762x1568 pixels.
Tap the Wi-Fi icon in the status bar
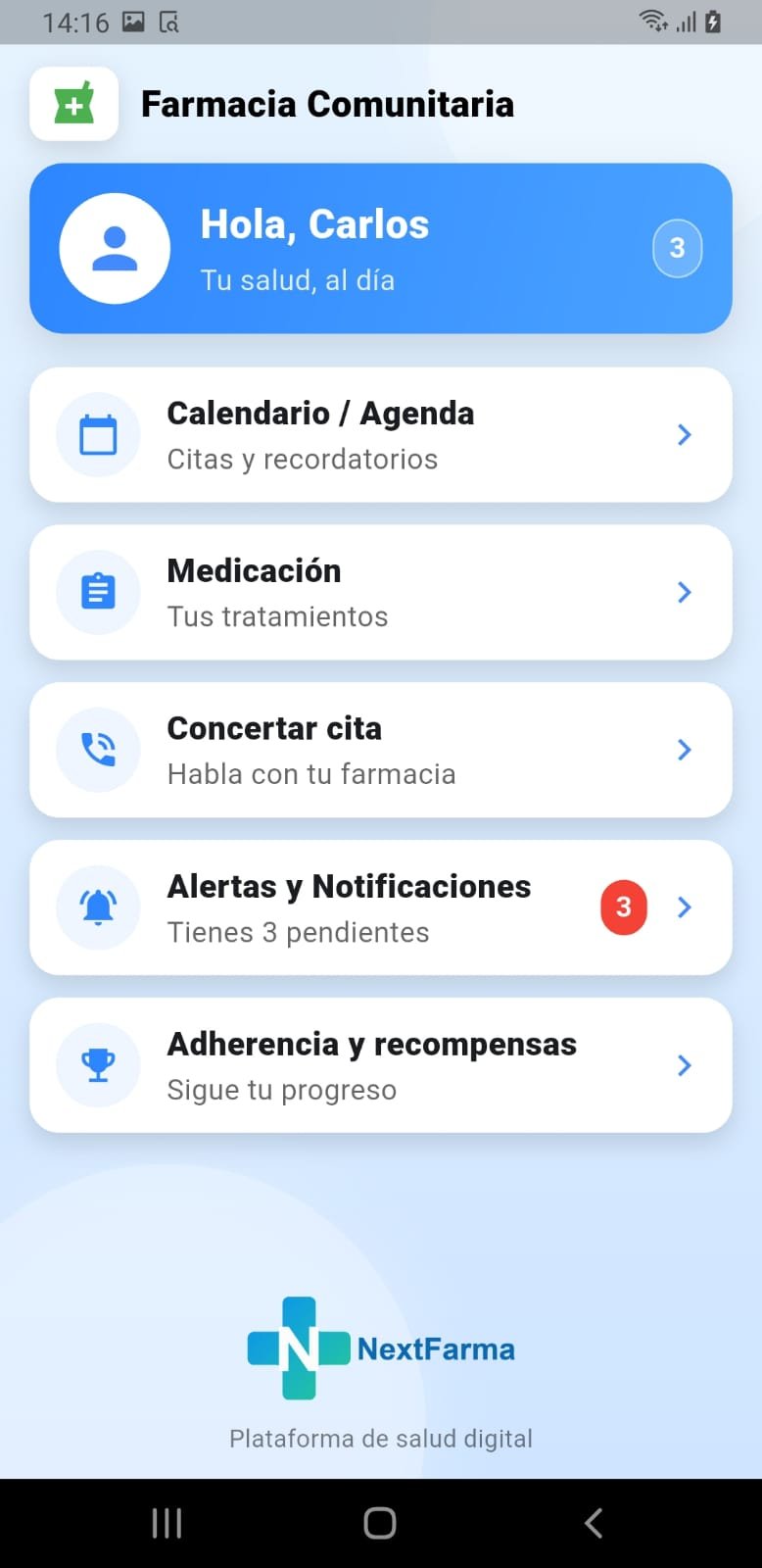pos(652,20)
